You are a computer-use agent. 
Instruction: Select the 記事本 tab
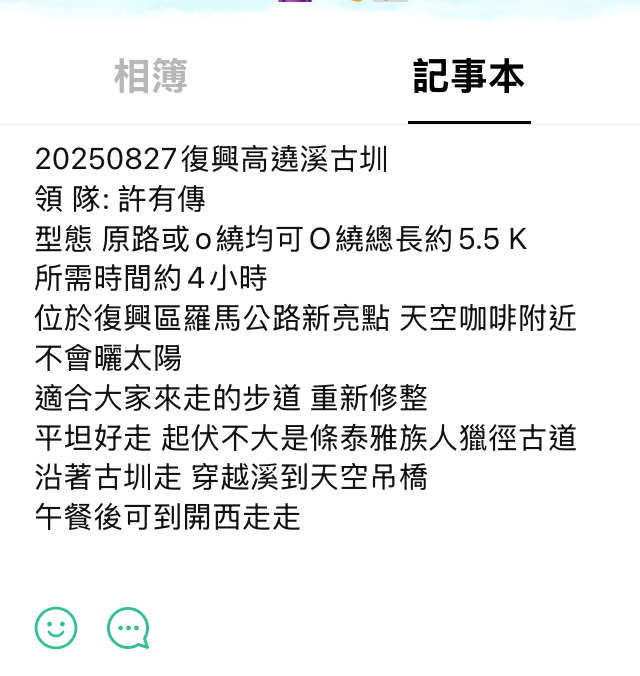[x=468, y=77]
